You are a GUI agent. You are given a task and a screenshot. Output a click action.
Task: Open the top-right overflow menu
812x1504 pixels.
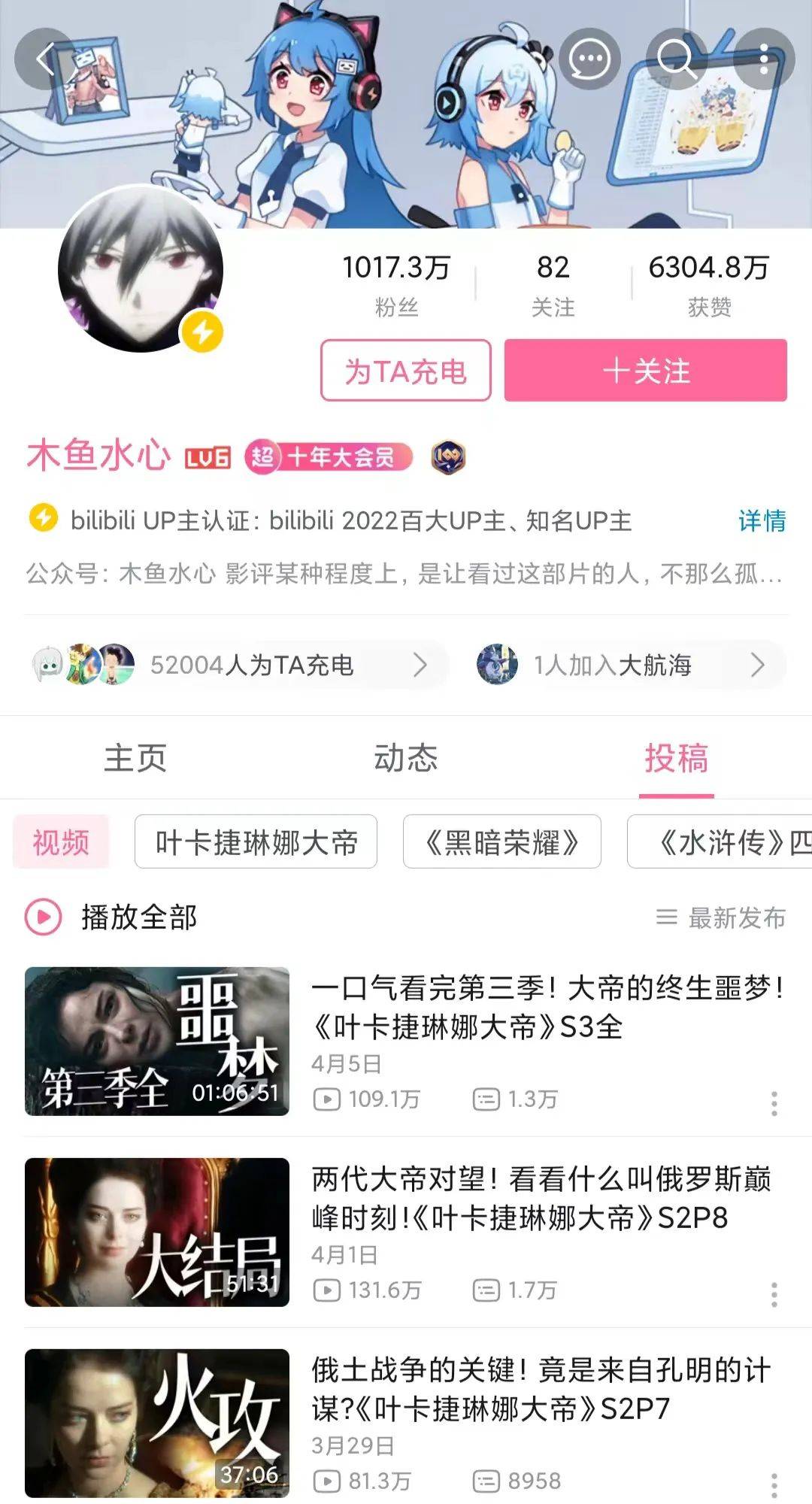point(764,59)
